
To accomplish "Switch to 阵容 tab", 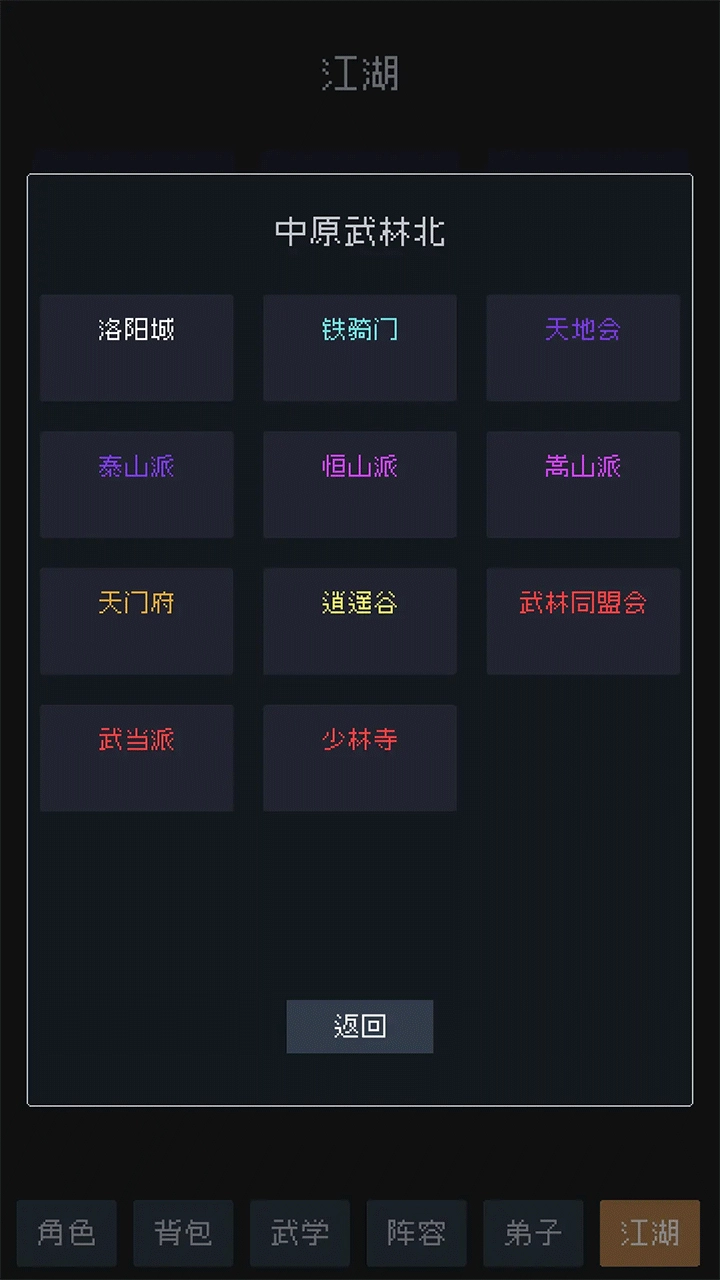I will click(416, 1233).
